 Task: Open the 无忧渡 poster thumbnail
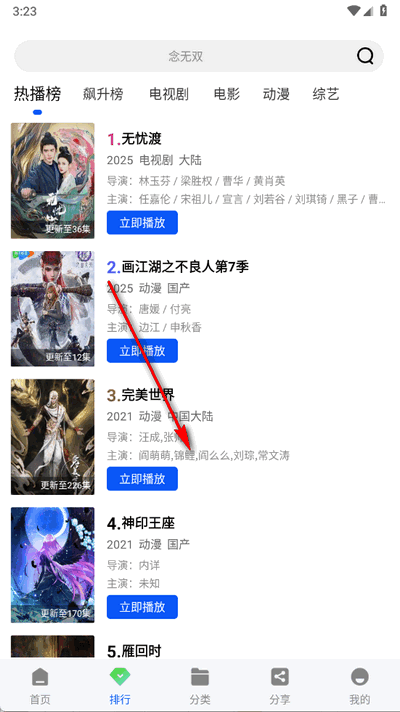(x=53, y=181)
